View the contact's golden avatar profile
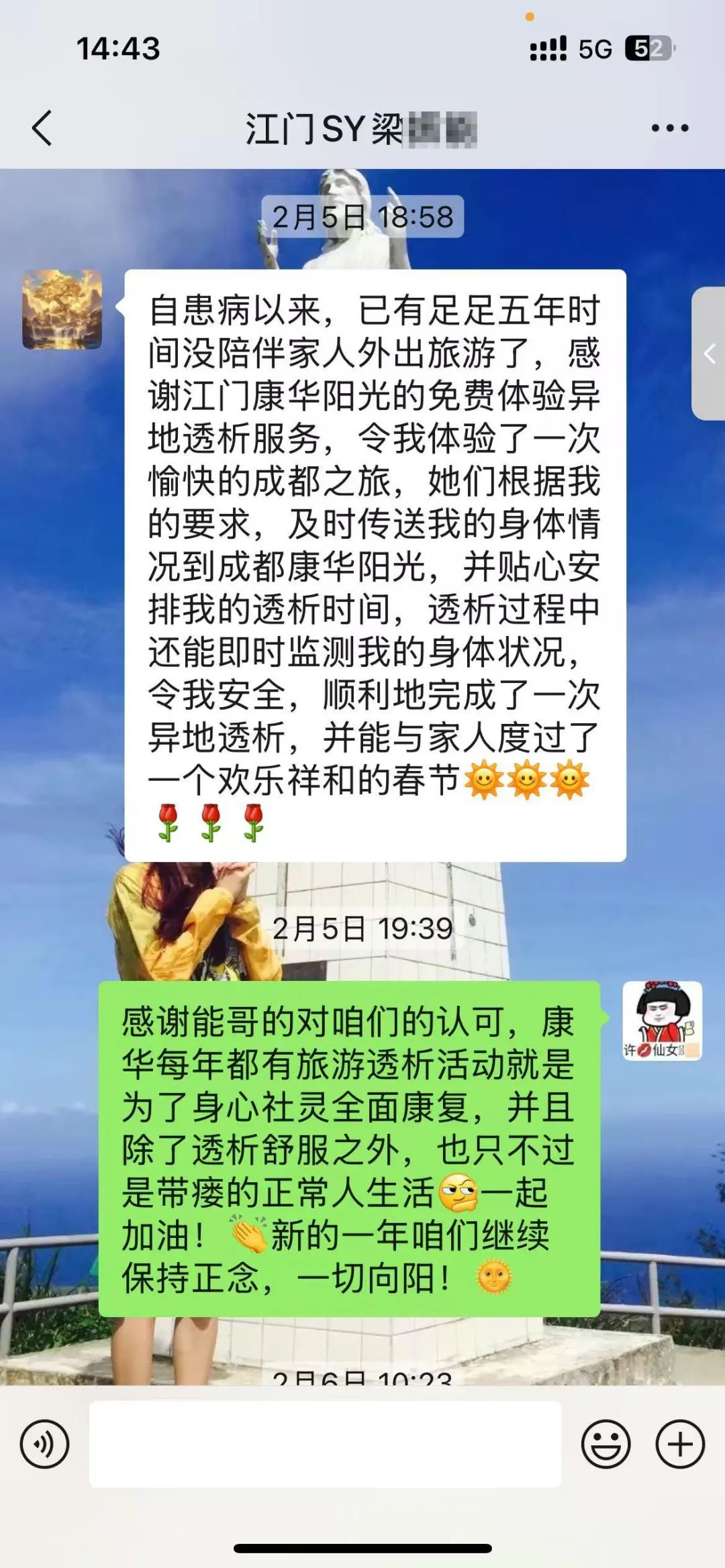725x1568 pixels. [x=62, y=309]
